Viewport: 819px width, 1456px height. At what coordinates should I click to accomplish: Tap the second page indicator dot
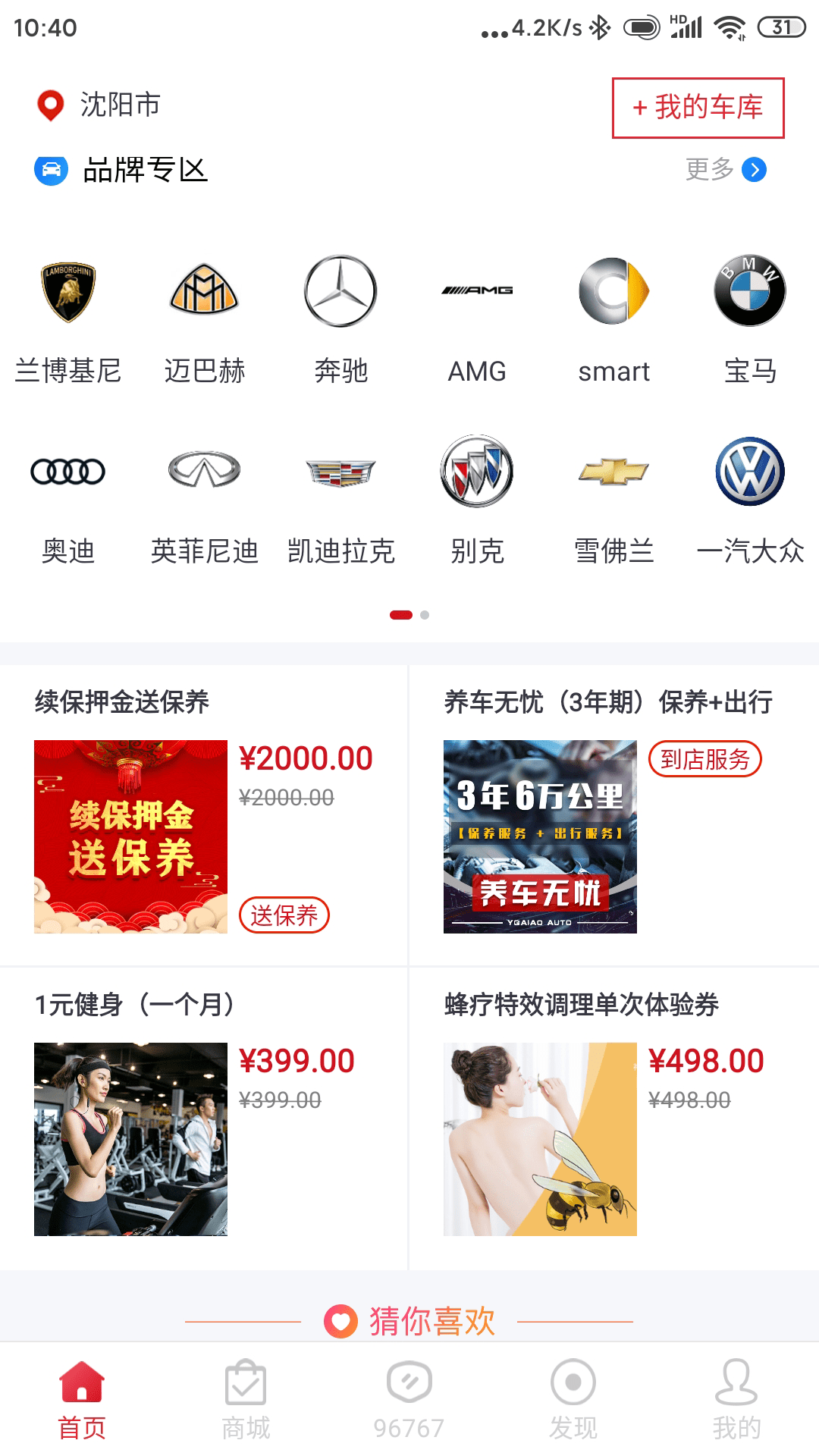pyautogui.click(x=423, y=616)
